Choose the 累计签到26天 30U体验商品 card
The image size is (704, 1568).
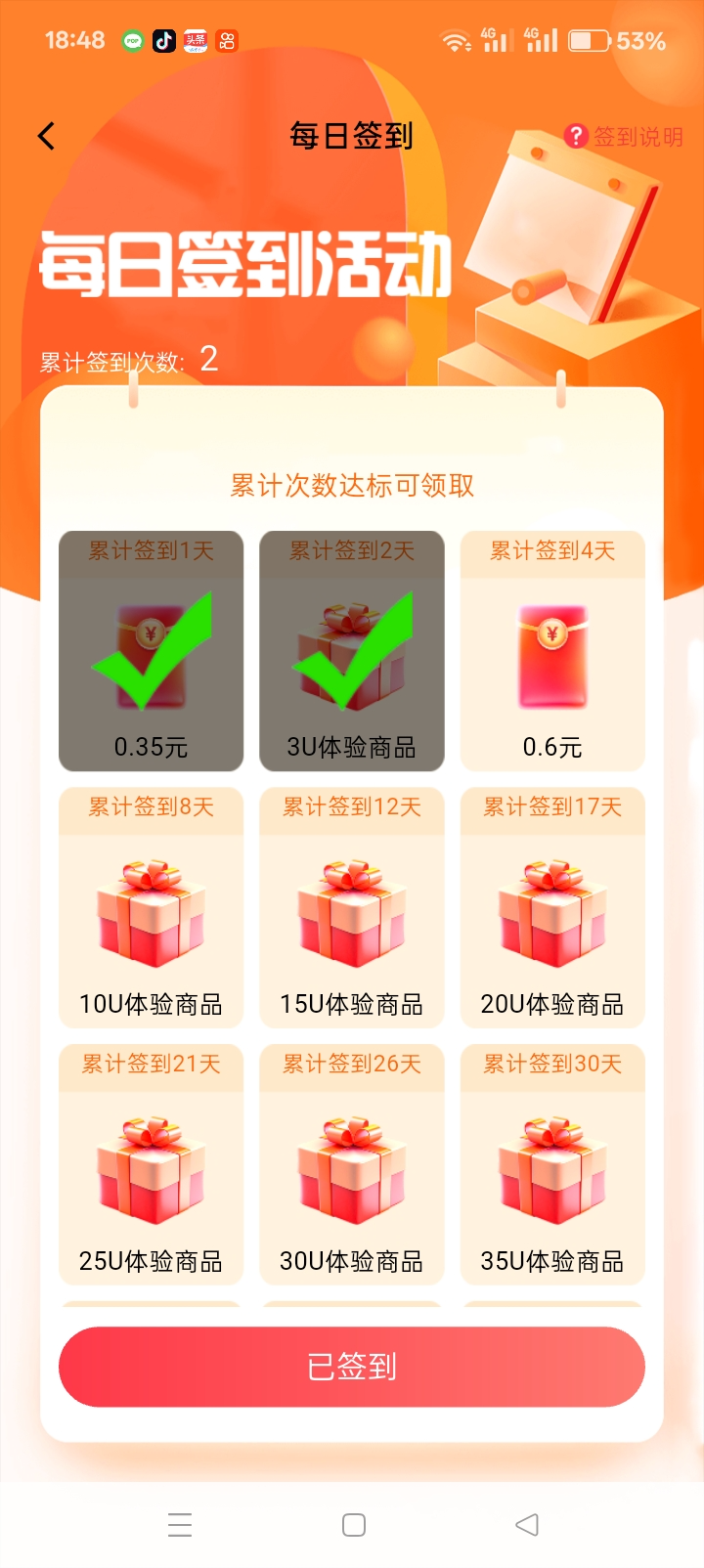tap(352, 1164)
